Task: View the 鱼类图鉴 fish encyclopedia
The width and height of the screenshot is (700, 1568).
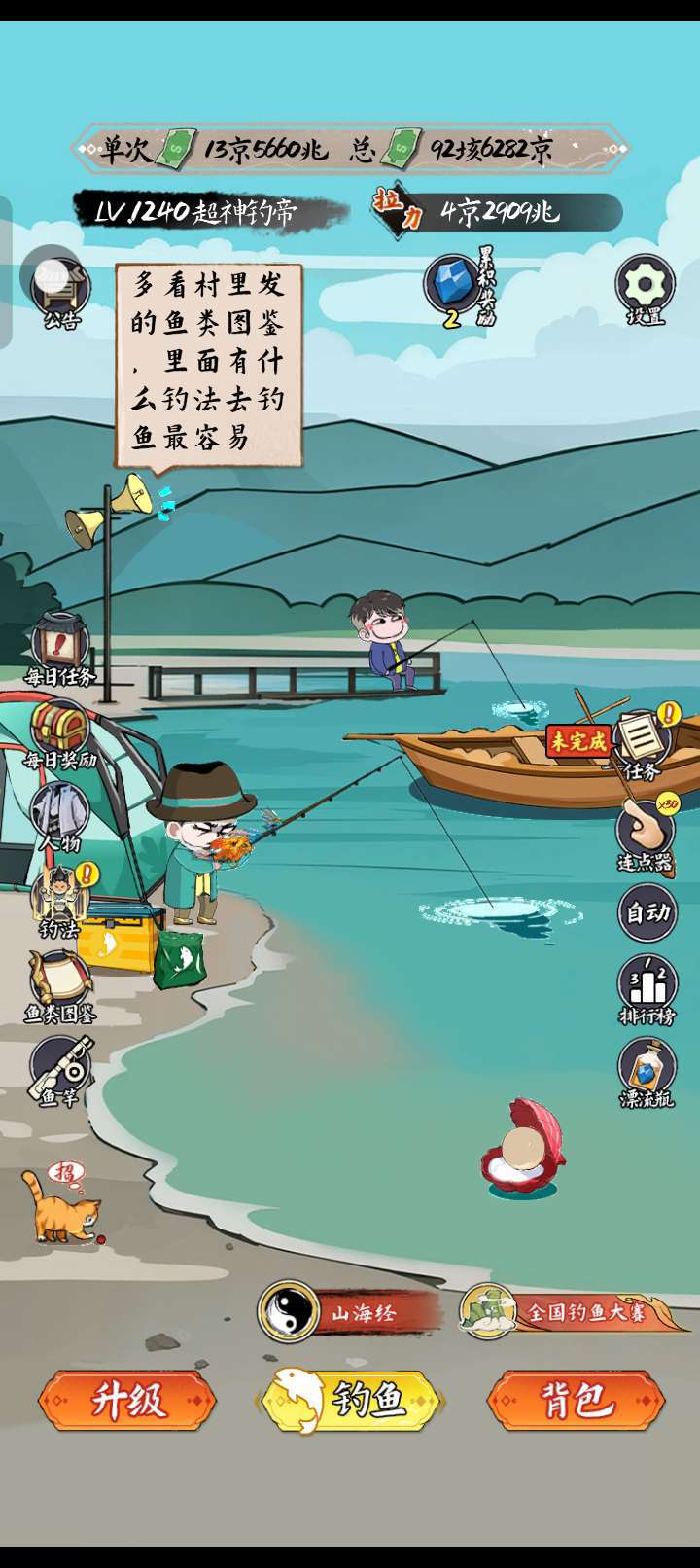Action: point(60,984)
